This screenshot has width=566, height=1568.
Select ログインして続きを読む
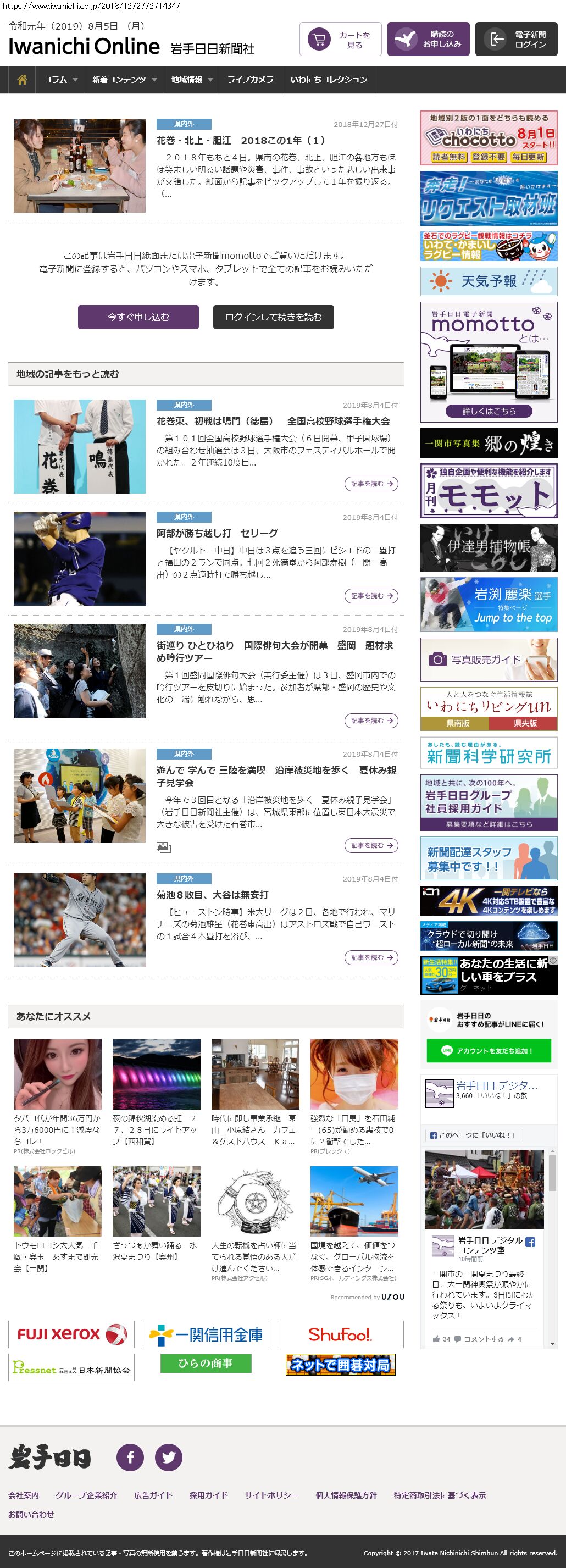pyautogui.click(x=273, y=317)
